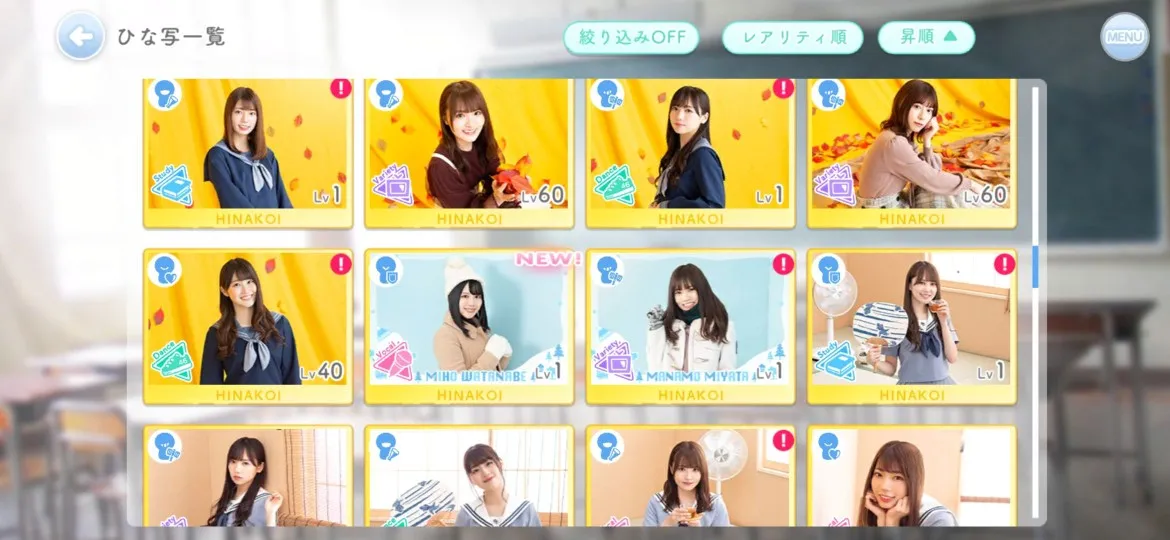Open the MIHO WATANABE winter card
The height and width of the screenshot is (540, 1170).
point(468,325)
